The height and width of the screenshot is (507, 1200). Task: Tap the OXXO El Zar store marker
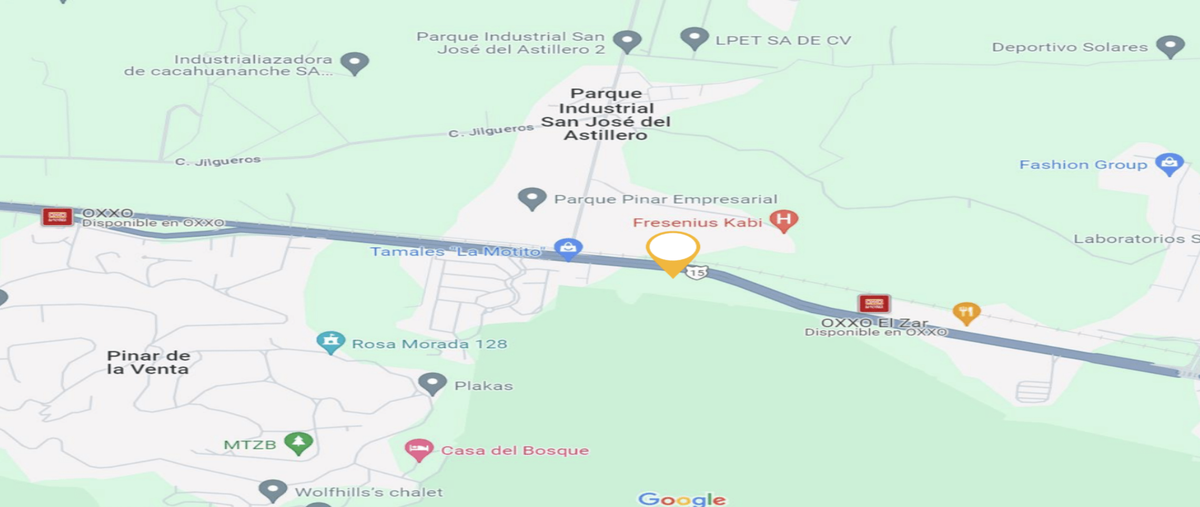pos(874,303)
